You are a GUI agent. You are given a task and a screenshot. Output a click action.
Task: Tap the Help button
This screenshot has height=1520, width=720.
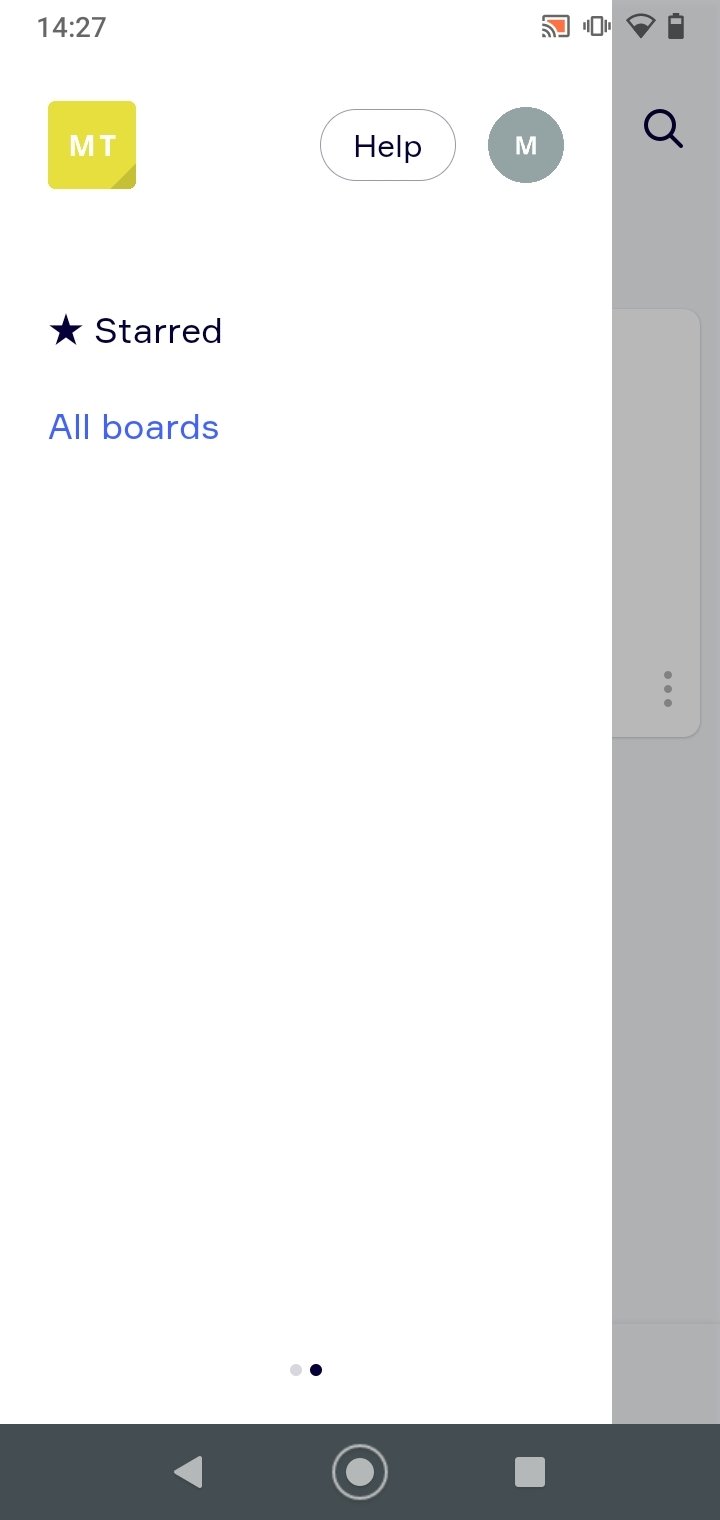pos(388,146)
